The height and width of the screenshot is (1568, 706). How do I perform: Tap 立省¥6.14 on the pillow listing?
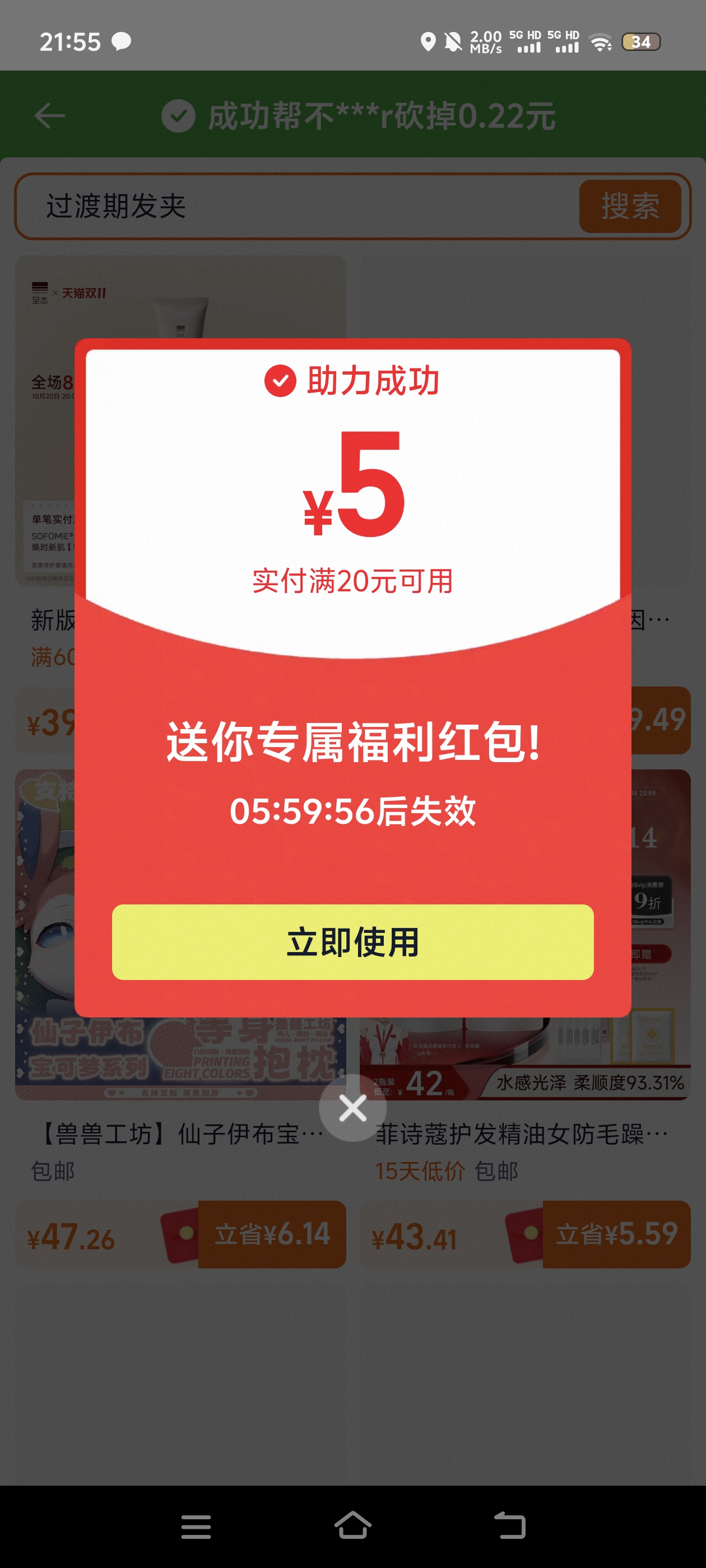point(272,1234)
